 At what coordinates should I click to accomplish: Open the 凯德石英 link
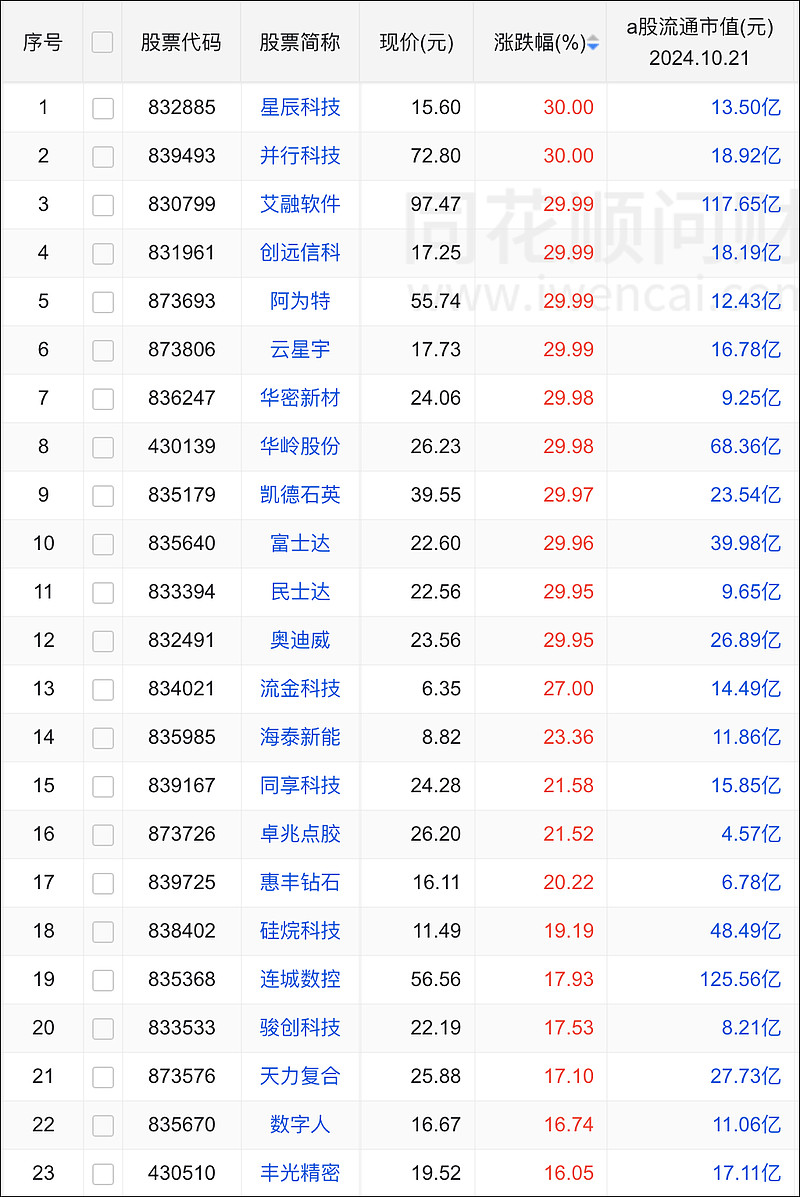coord(298,495)
